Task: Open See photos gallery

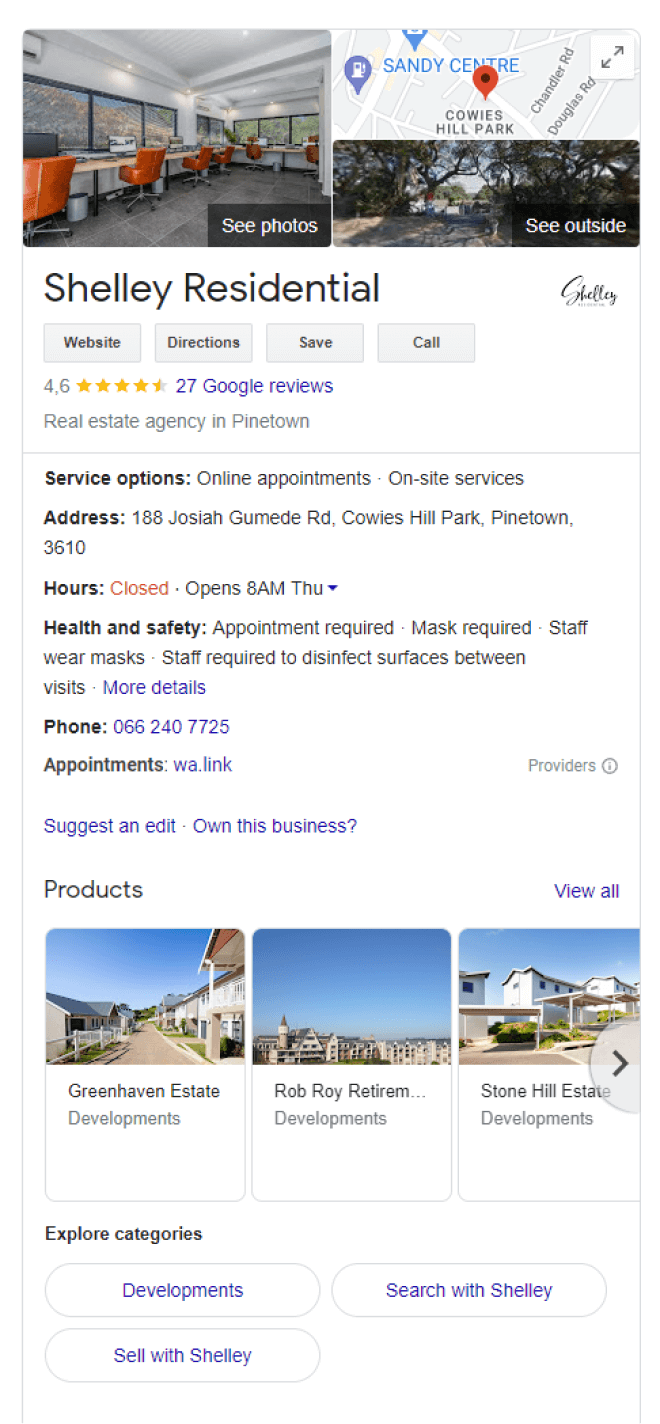Action: tap(269, 226)
